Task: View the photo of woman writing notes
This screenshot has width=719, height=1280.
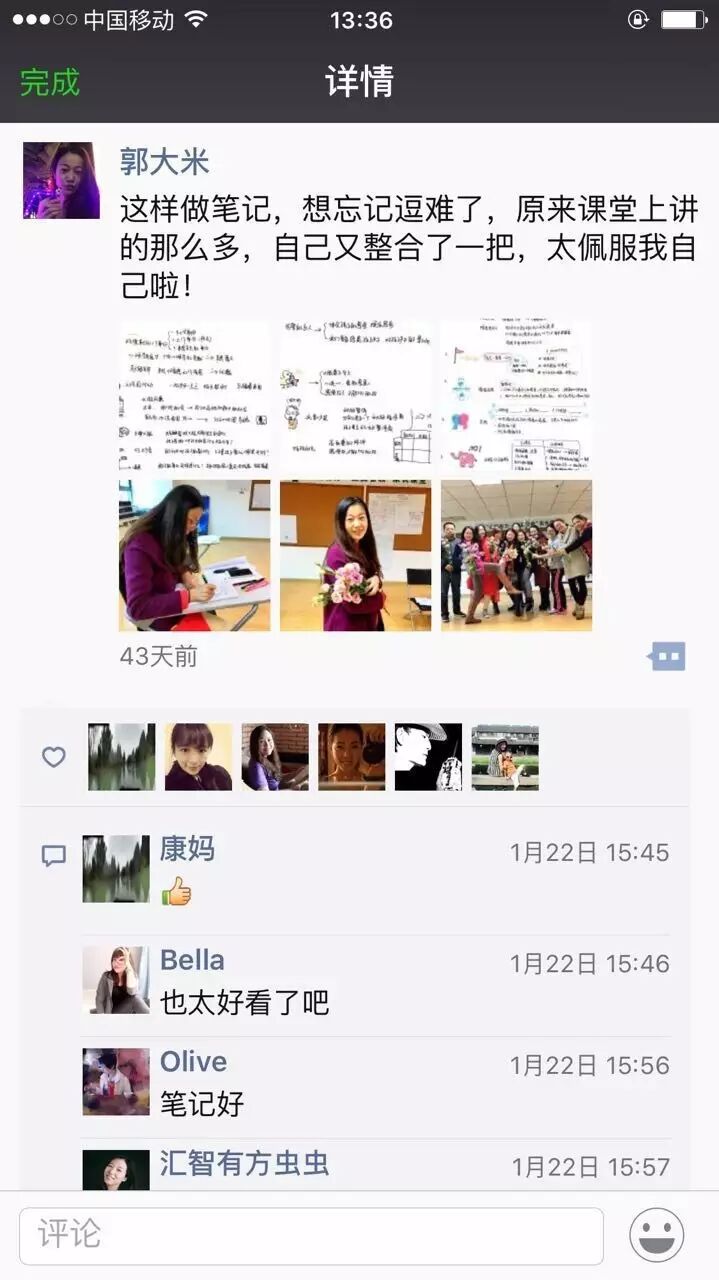Action: pos(194,555)
